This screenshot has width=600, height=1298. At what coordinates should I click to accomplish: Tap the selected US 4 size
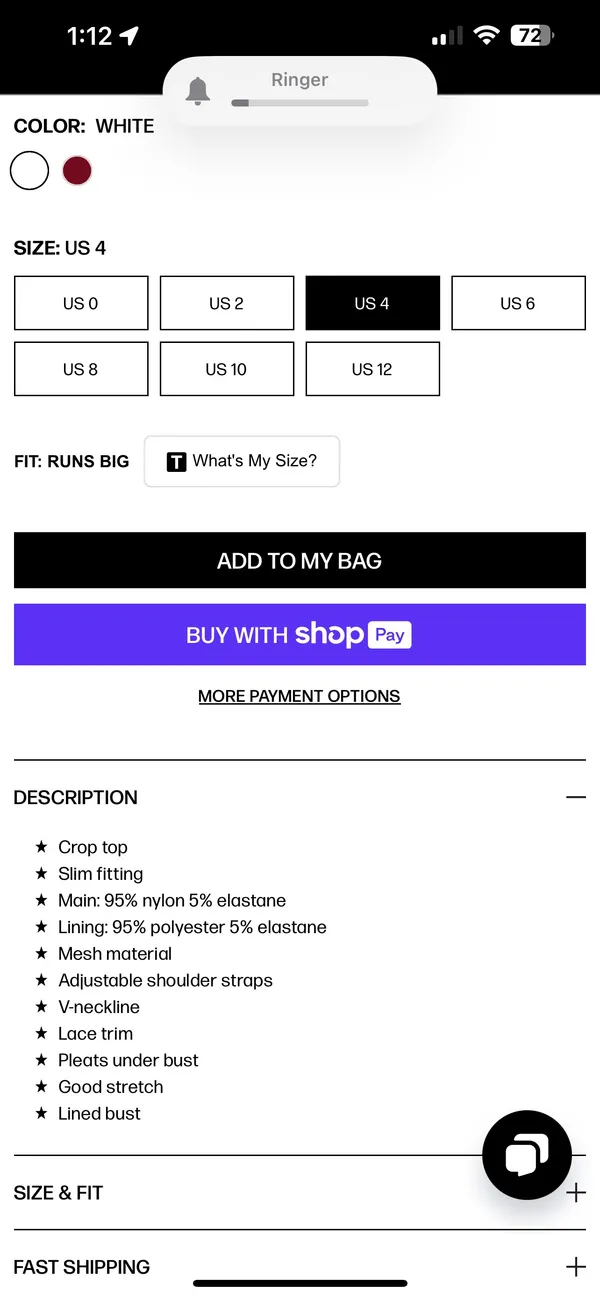click(x=372, y=303)
